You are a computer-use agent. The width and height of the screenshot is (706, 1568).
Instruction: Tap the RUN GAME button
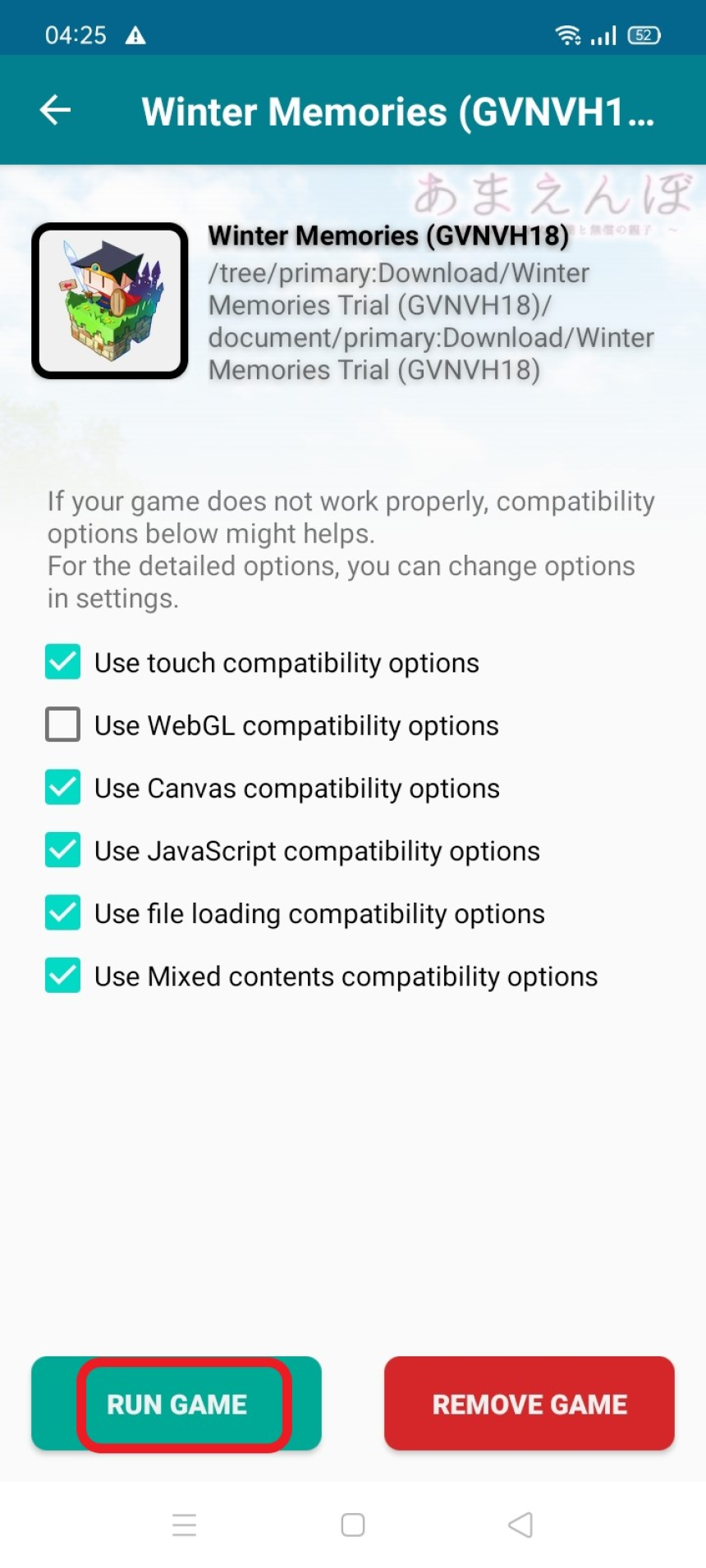pyautogui.click(x=176, y=1404)
